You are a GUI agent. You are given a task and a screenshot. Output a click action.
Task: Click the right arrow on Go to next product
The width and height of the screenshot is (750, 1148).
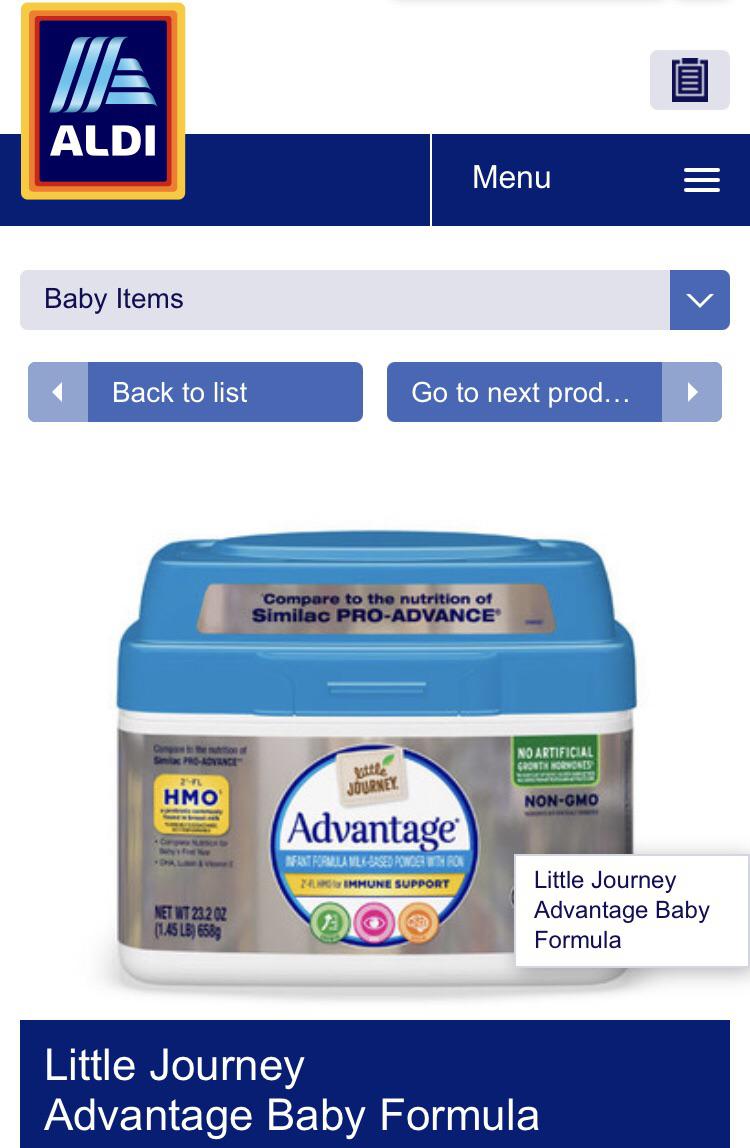(x=691, y=392)
